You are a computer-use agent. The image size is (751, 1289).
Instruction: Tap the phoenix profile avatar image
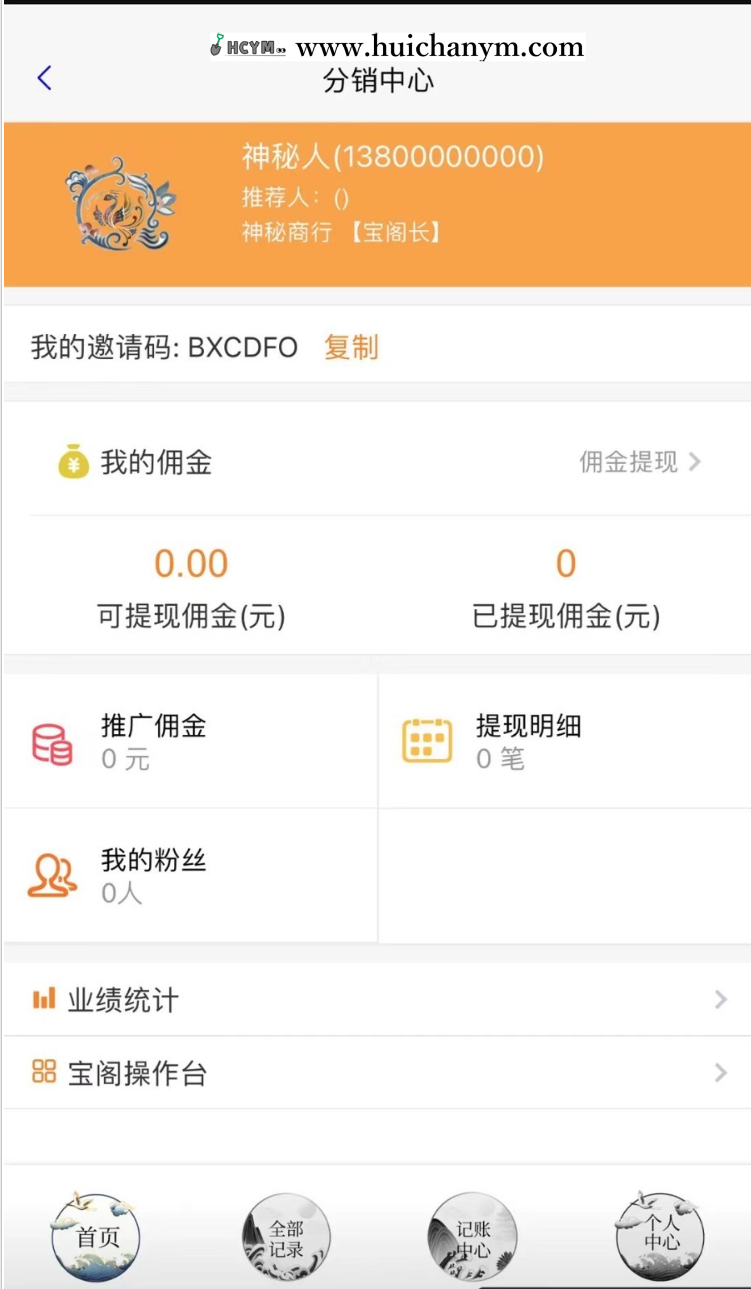pos(120,203)
